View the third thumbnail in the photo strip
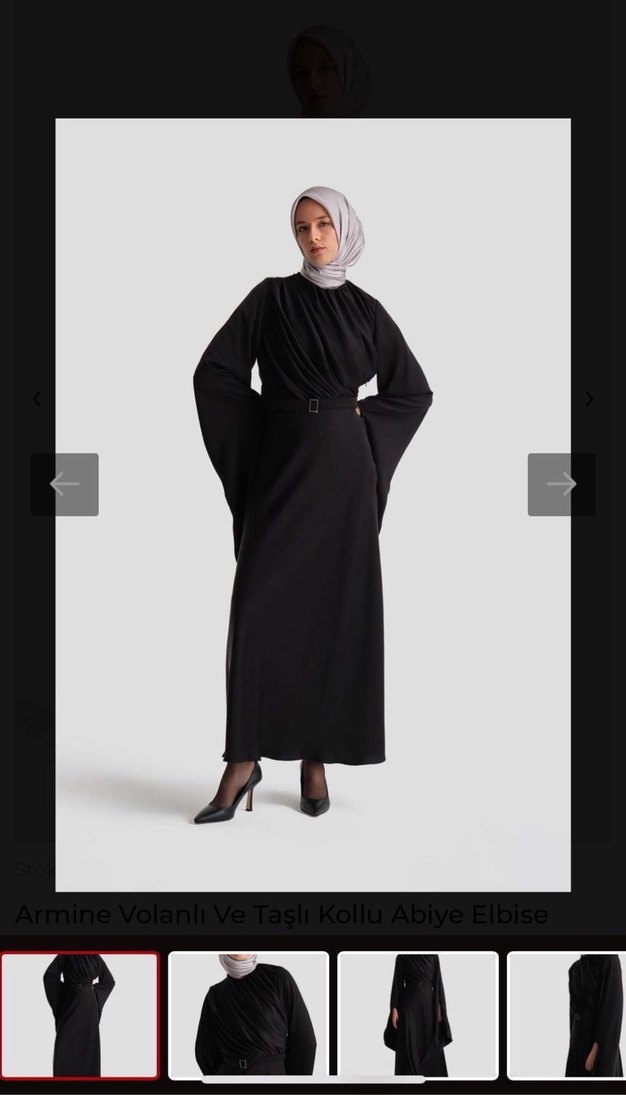The width and height of the screenshot is (626, 1095). click(418, 1015)
